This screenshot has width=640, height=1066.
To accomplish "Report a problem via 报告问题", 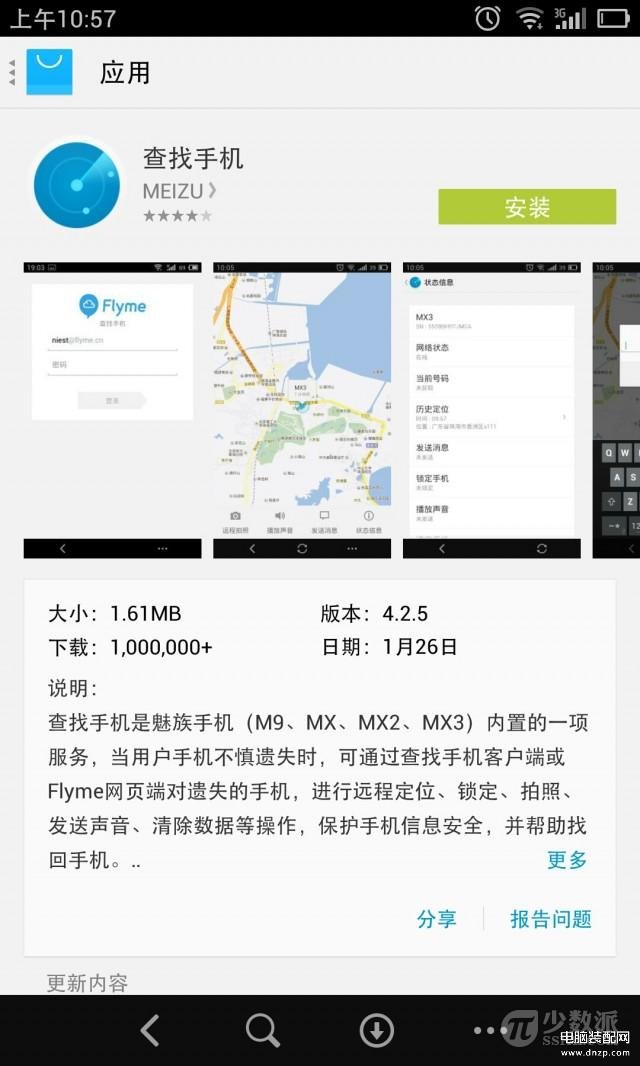I will [x=551, y=919].
